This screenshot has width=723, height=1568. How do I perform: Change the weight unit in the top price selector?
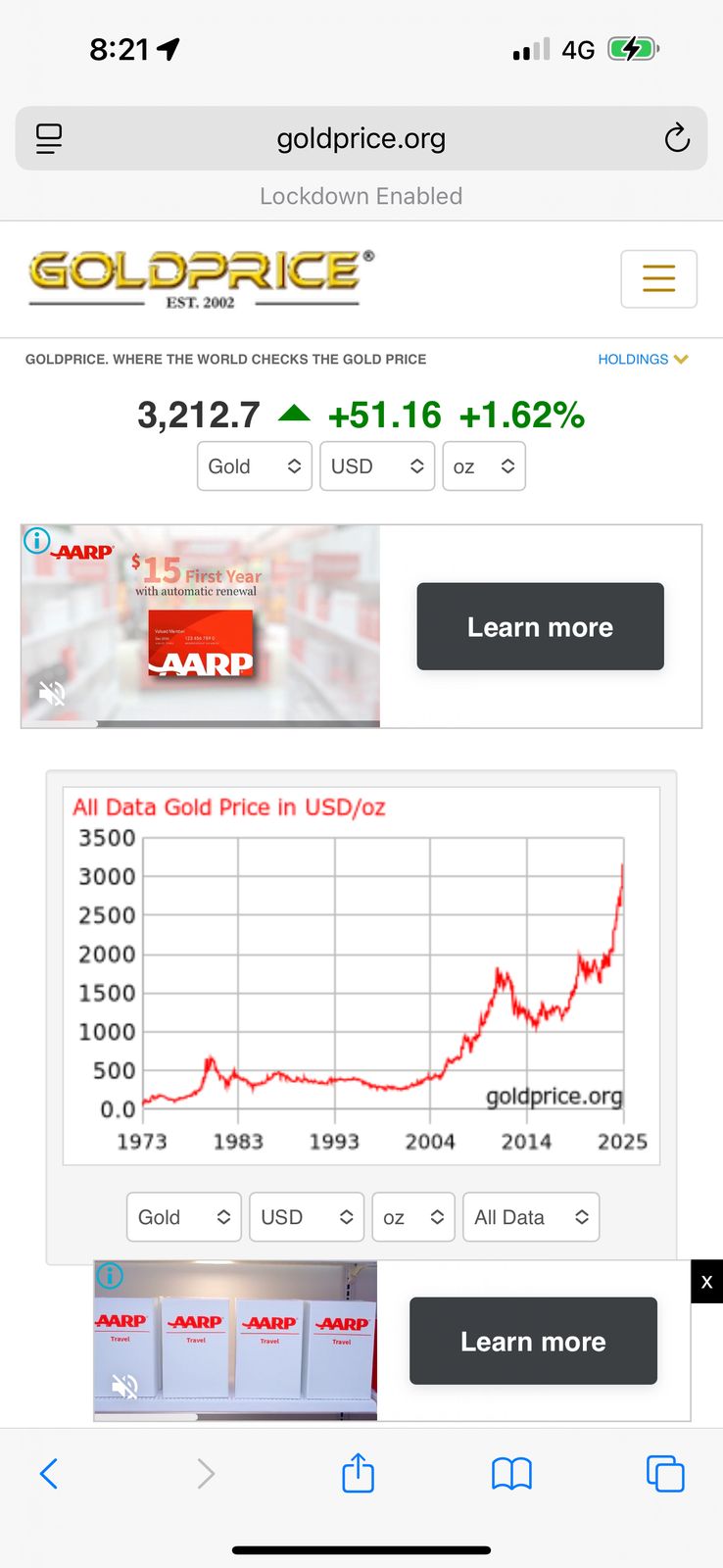484,466
